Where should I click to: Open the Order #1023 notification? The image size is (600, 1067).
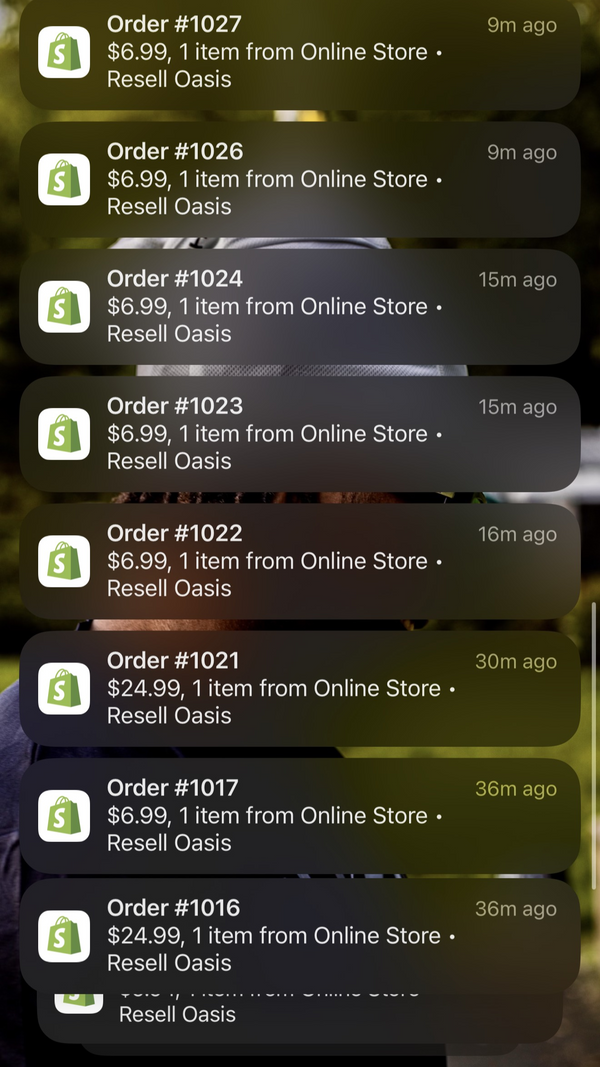pos(300,433)
